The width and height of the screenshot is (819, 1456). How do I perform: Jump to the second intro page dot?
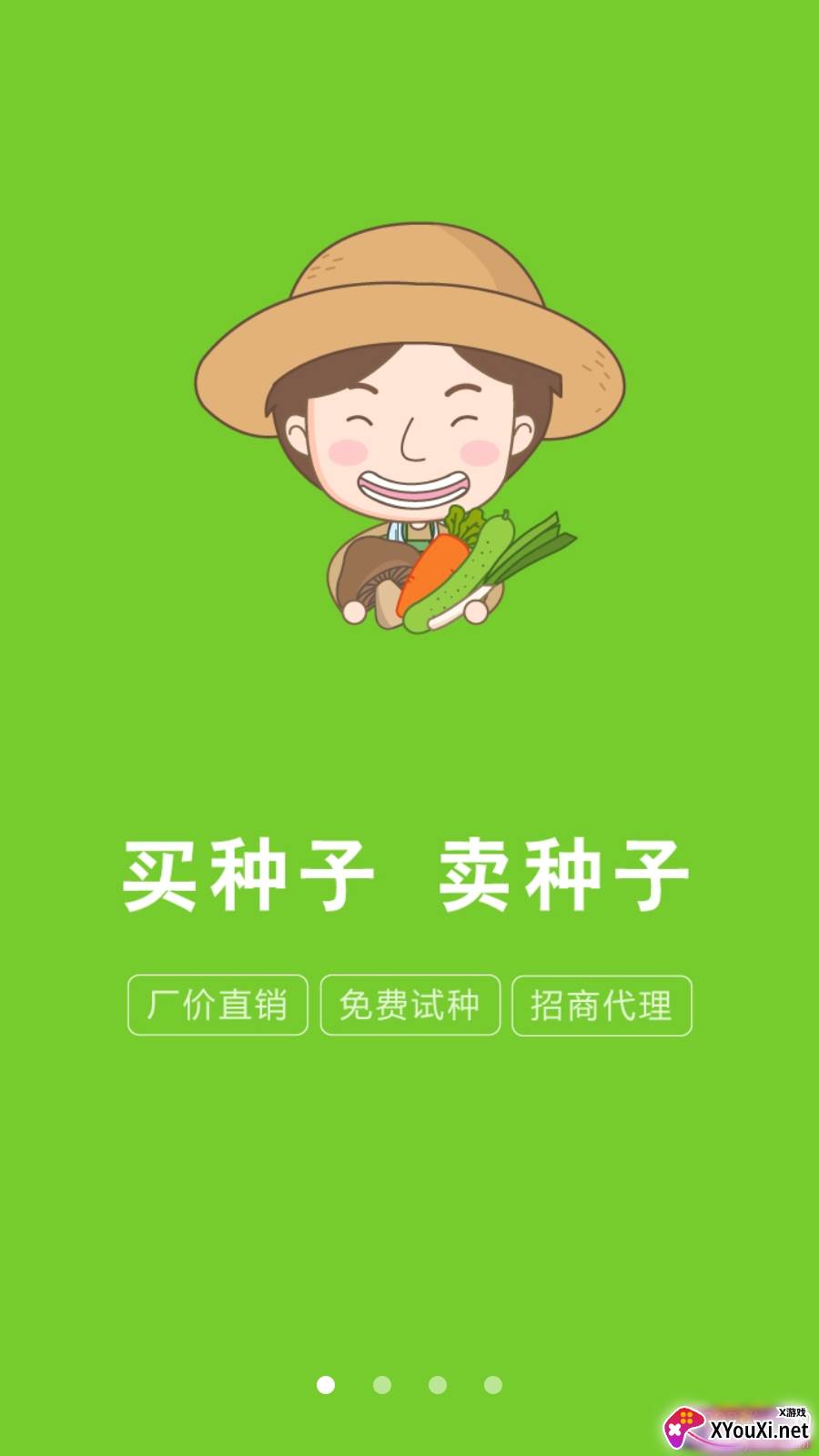pyautogui.click(x=382, y=1384)
